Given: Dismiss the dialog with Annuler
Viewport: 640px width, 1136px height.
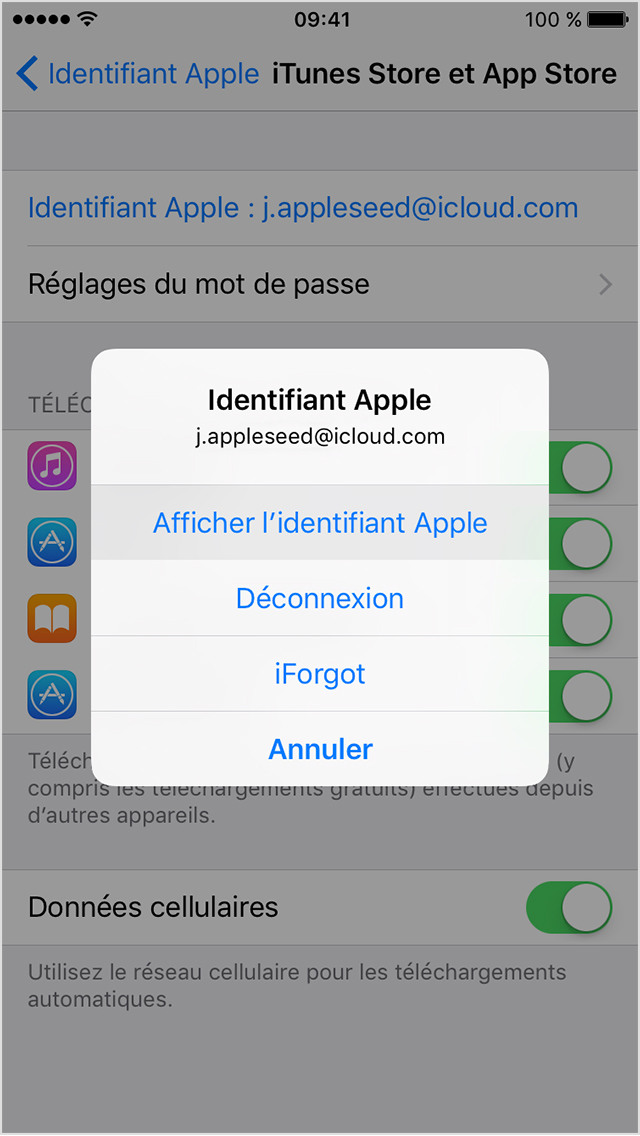Looking at the screenshot, I should (320, 749).
